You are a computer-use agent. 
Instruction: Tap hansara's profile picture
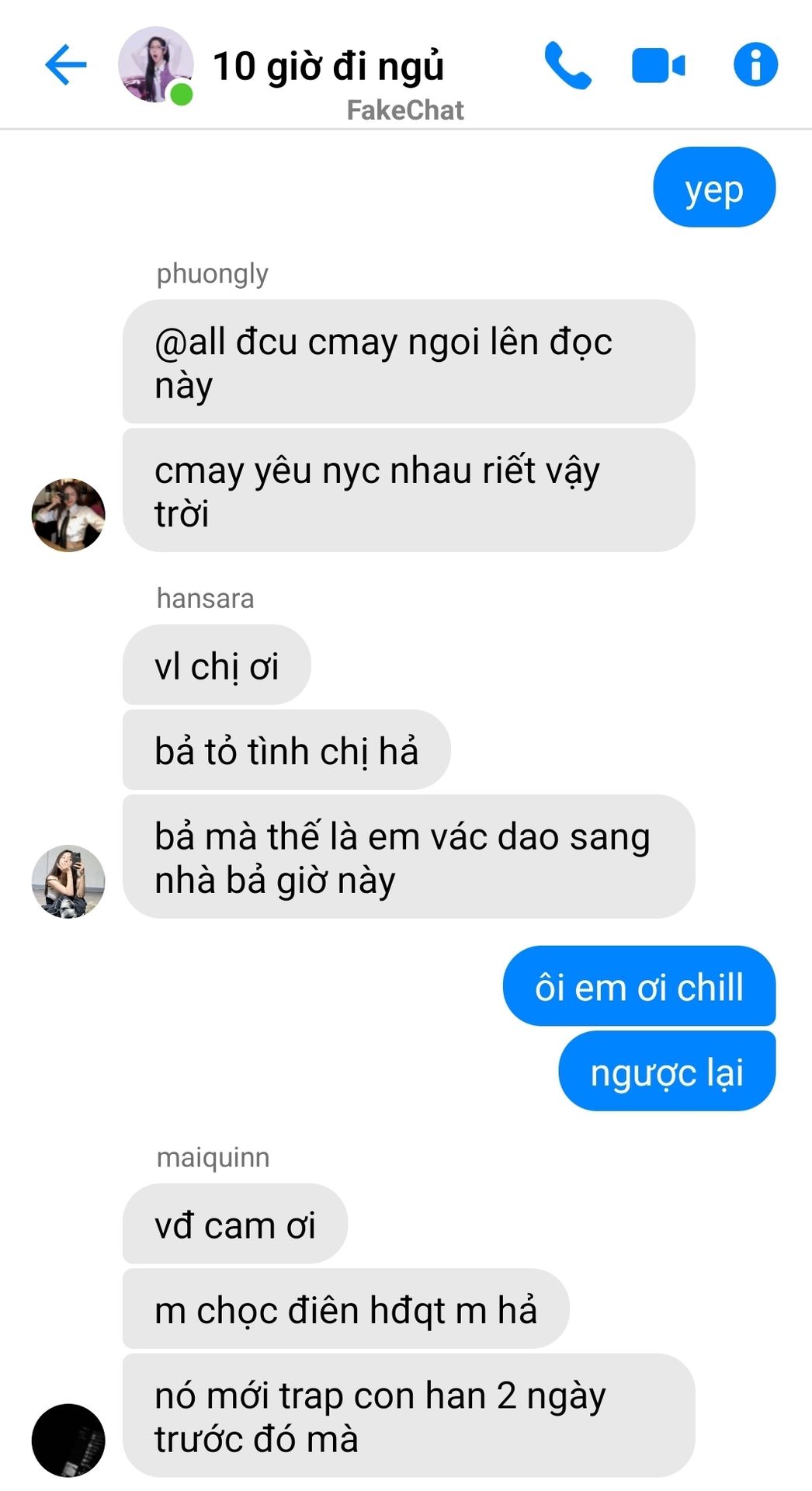(68, 881)
